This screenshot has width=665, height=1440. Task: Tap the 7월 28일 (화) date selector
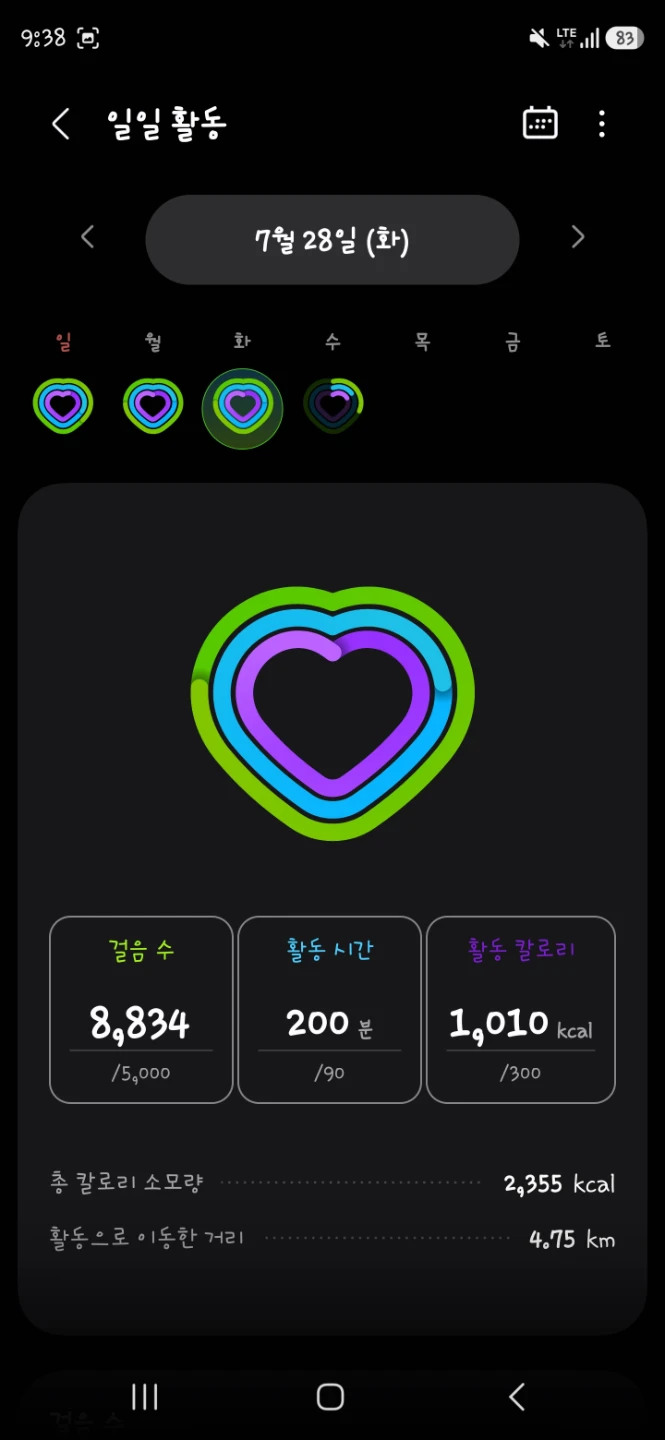point(332,240)
